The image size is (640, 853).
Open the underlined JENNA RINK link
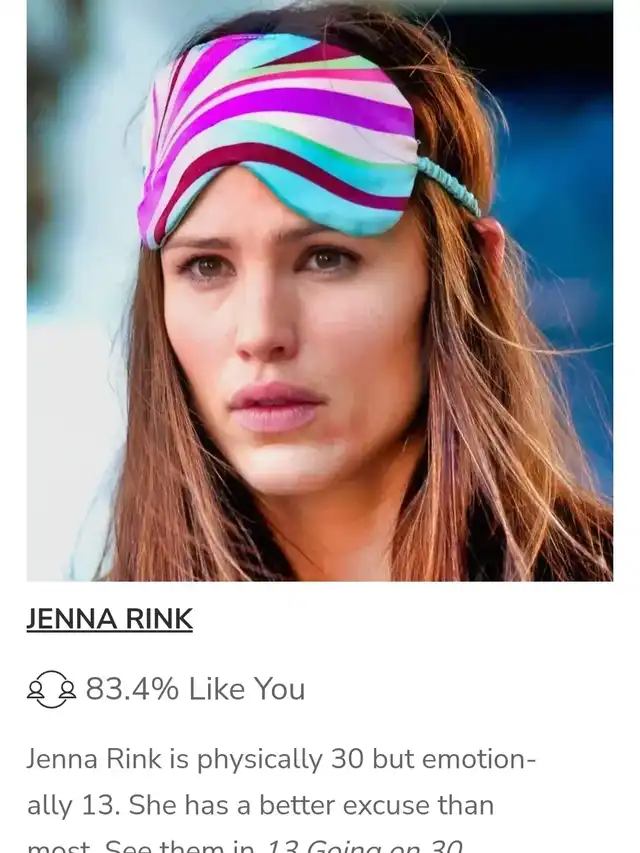click(109, 619)
